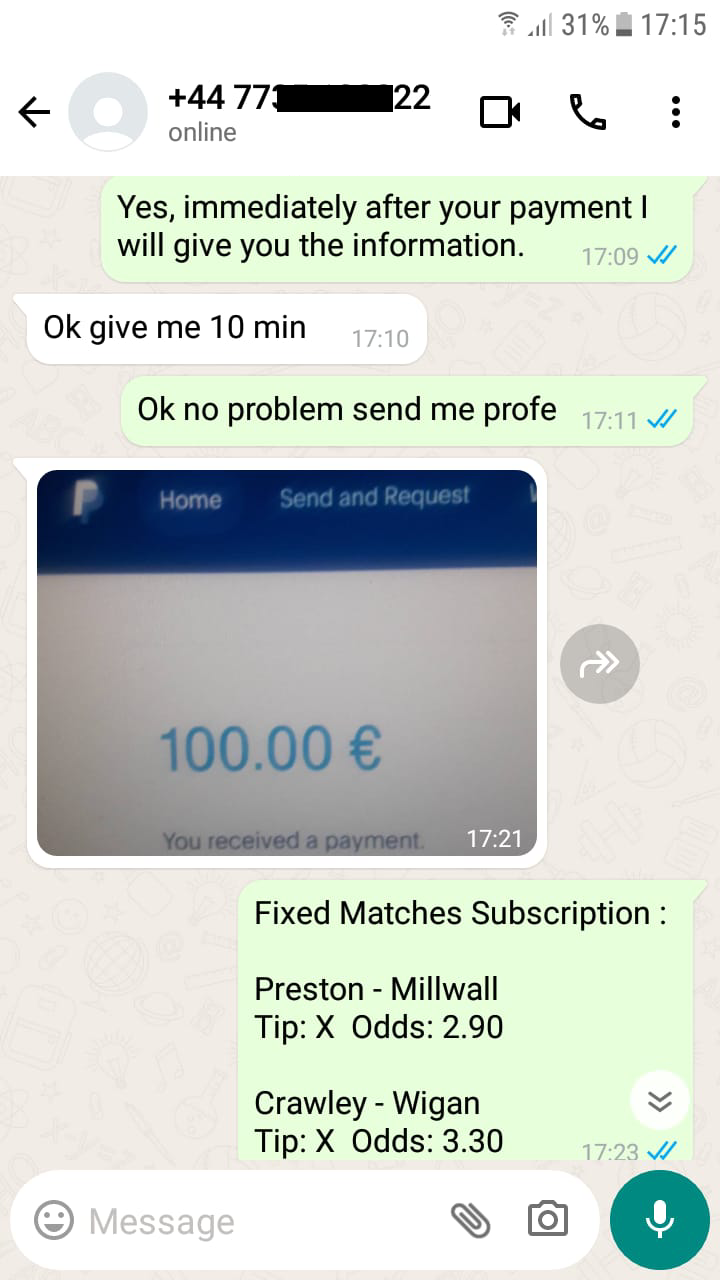Open the overflow menu
Viewport: 720px width, 1280px height.
coord(676,112)
